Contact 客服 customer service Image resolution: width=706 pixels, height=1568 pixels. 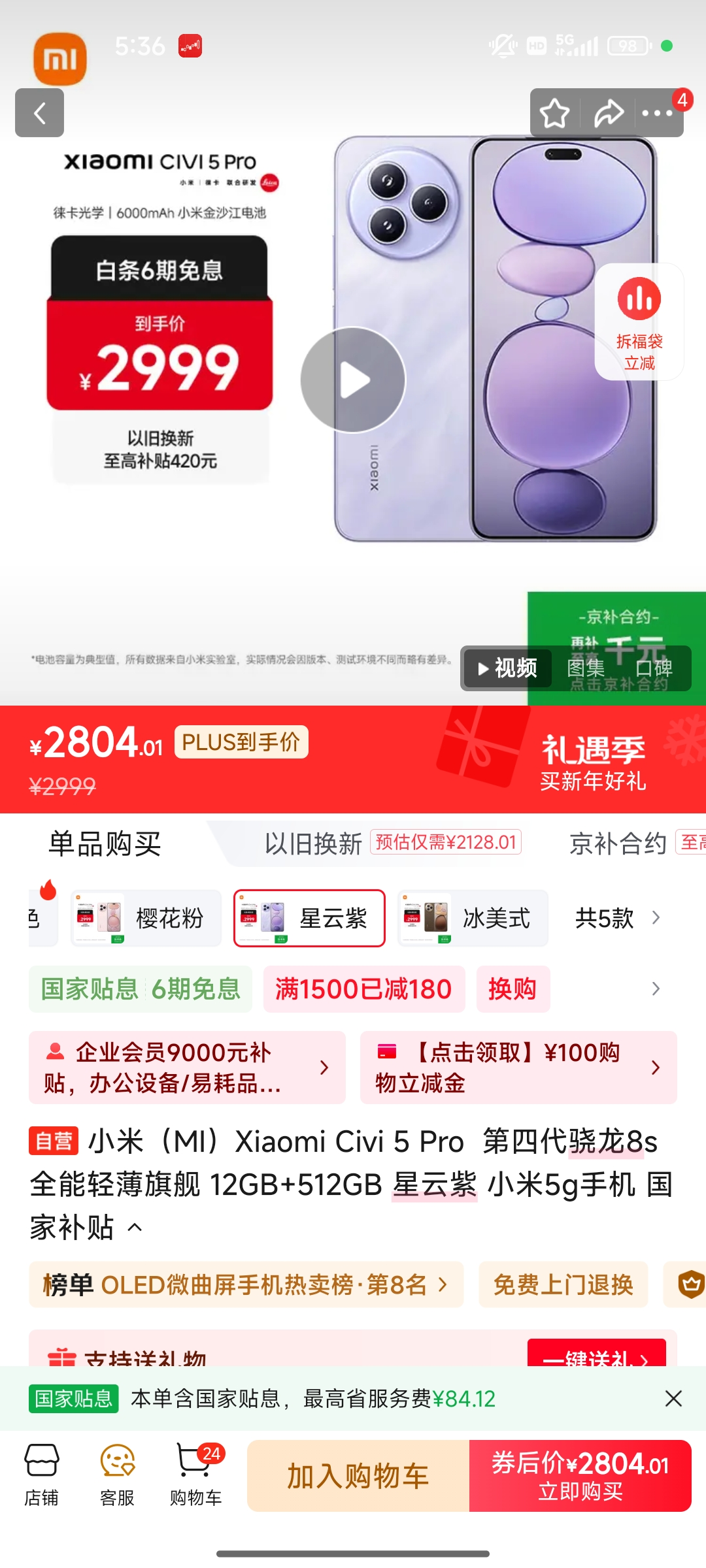pos(117,1475)
